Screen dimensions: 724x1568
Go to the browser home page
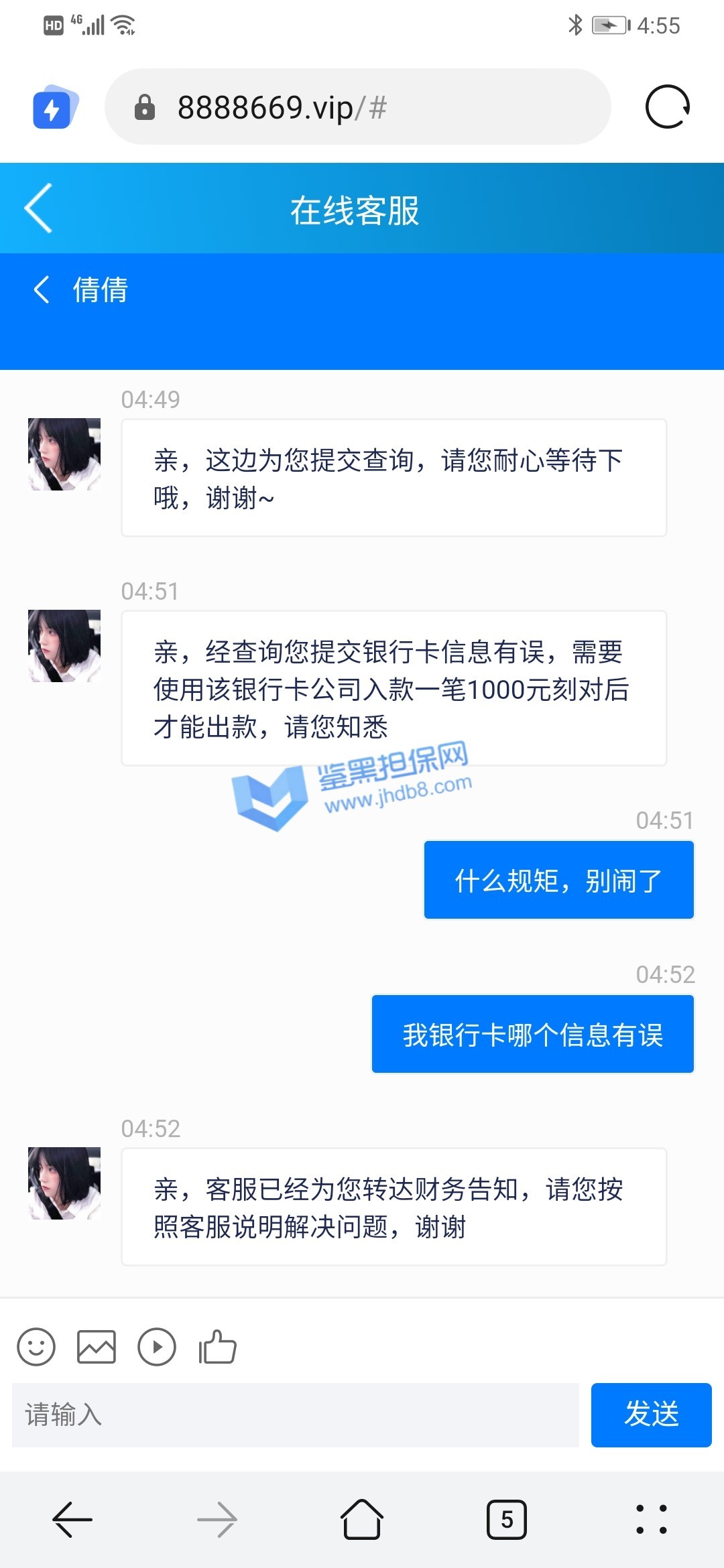(x=362, y=1520)
